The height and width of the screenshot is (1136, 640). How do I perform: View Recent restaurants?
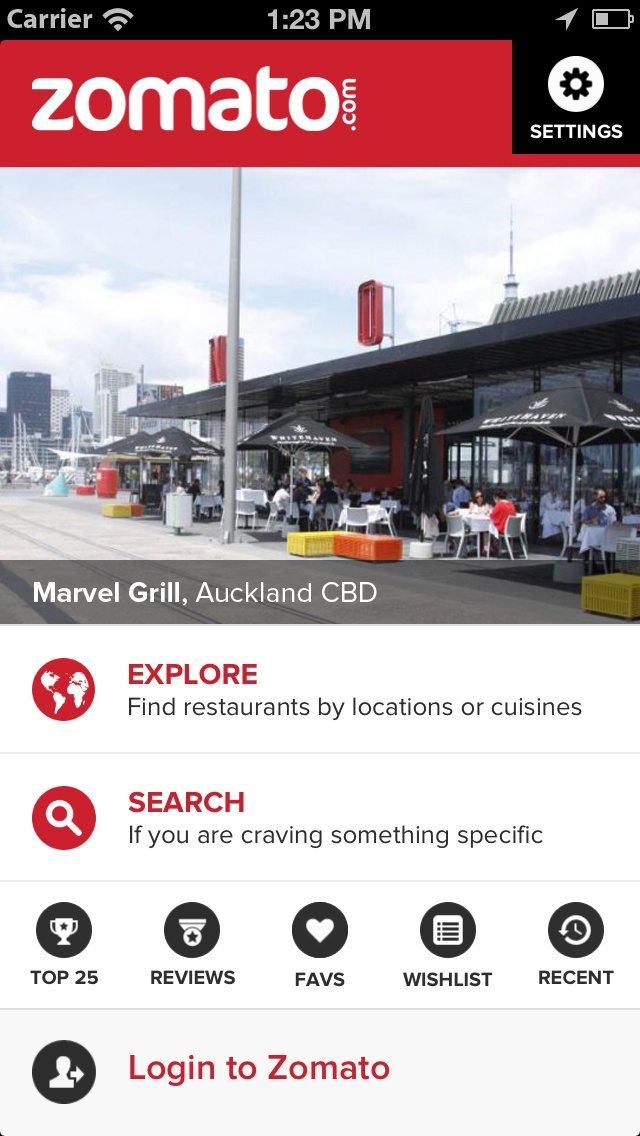click(575, 945)
